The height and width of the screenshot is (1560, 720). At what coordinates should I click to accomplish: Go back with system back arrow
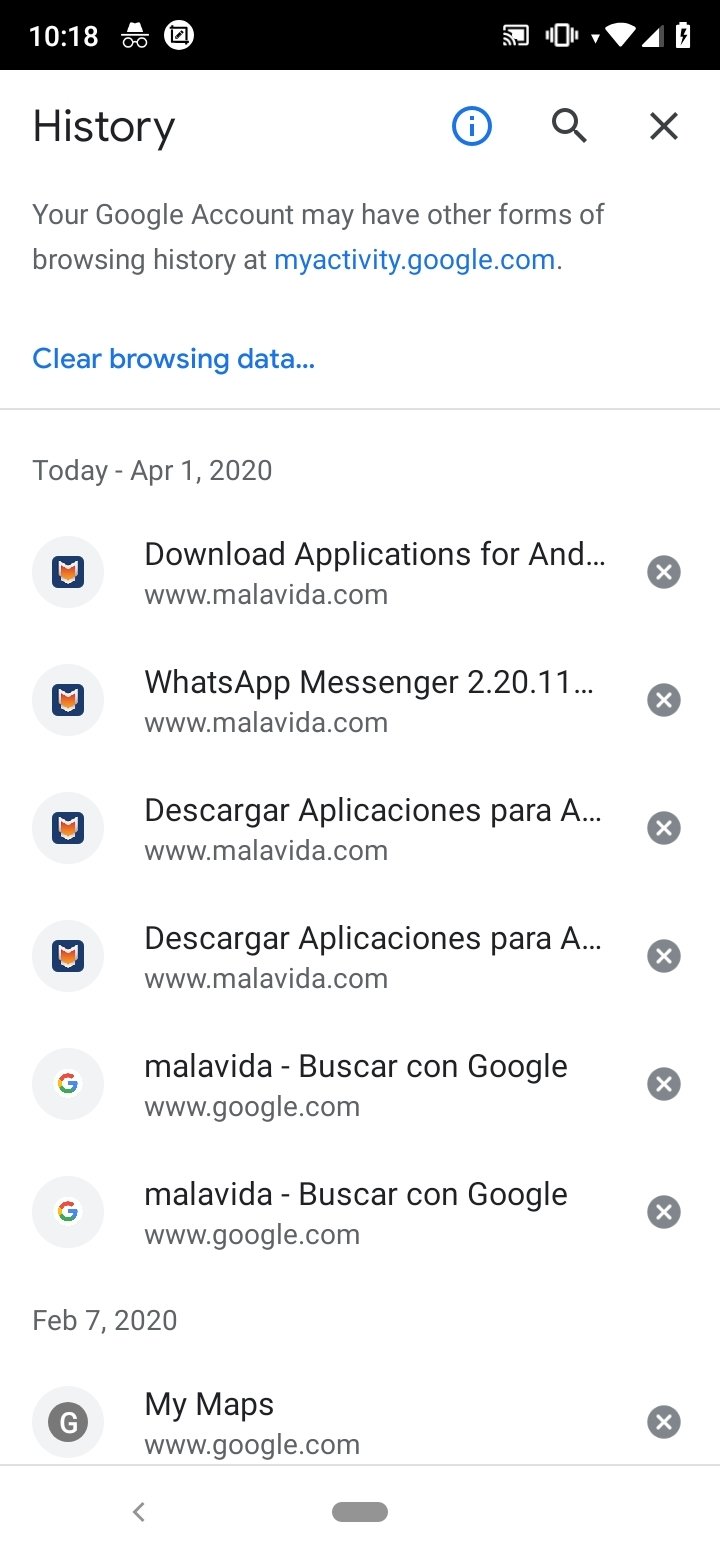[139, 1512]
